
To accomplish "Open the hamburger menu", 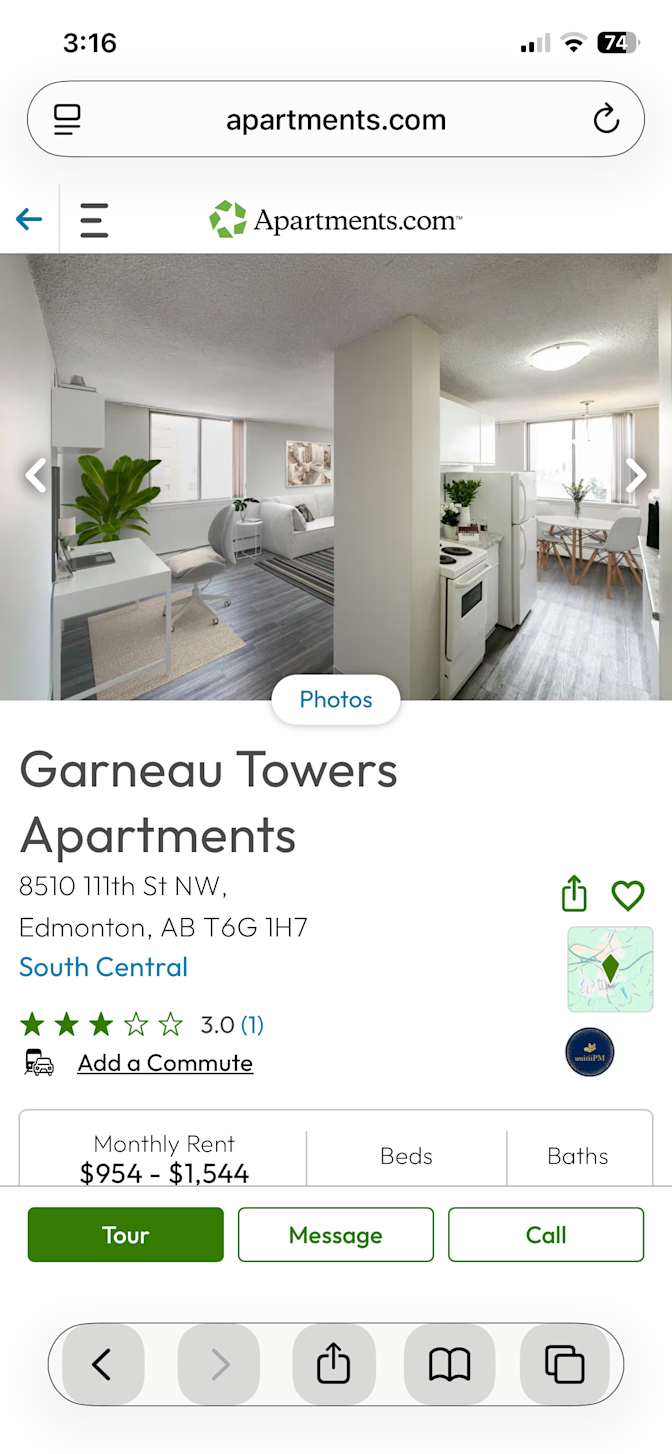I will click(x=94, y=220).
